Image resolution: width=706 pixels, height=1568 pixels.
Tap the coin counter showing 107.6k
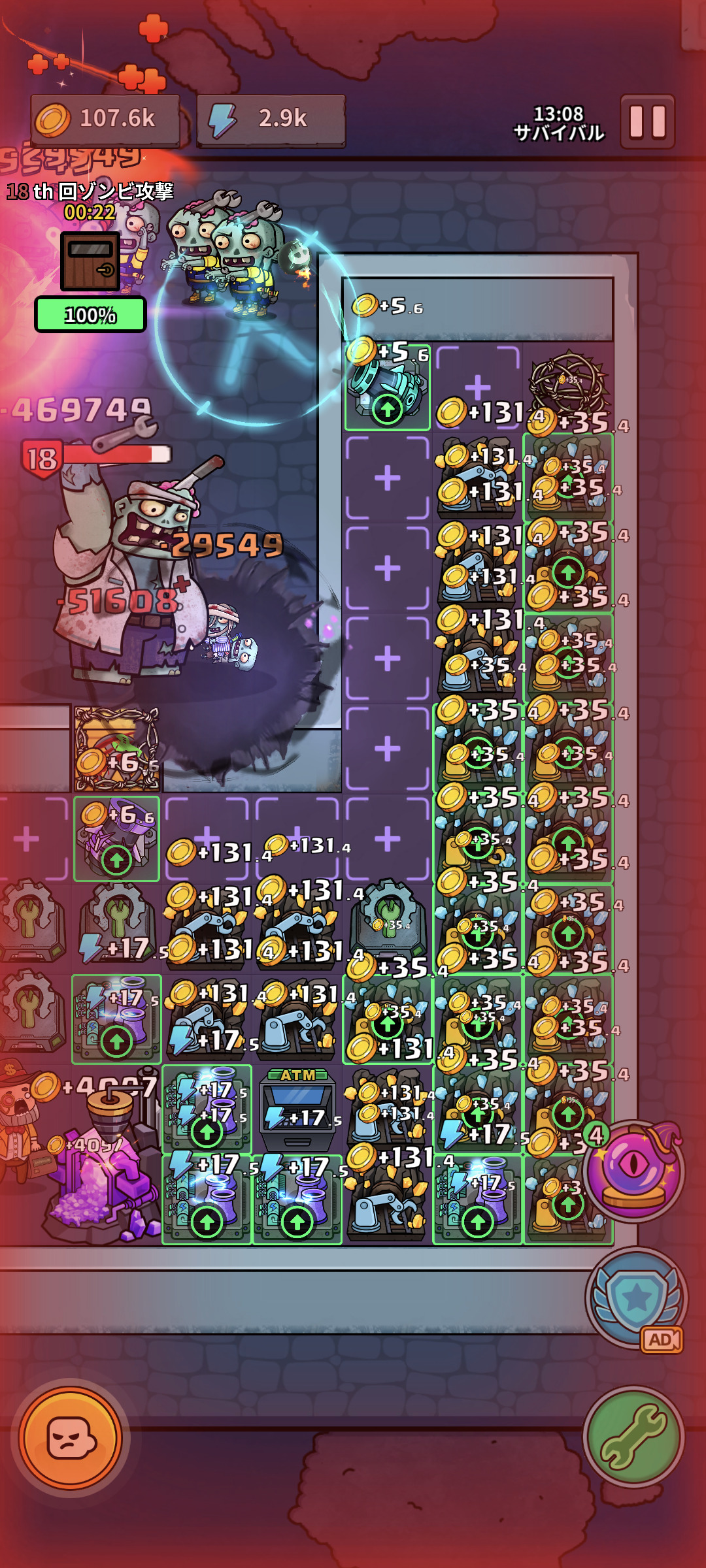click(106, 120)
